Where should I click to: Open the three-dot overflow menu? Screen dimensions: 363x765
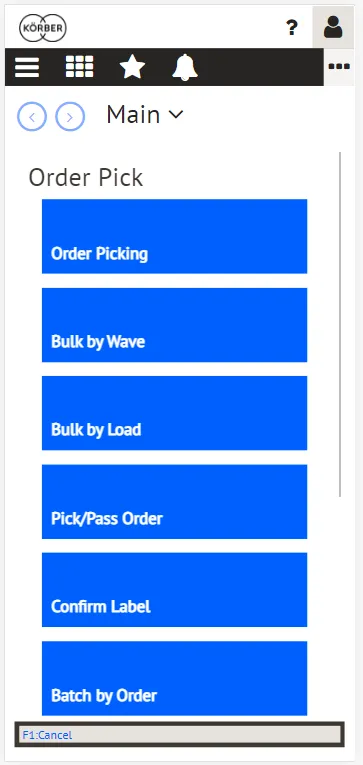pos(339,67)
